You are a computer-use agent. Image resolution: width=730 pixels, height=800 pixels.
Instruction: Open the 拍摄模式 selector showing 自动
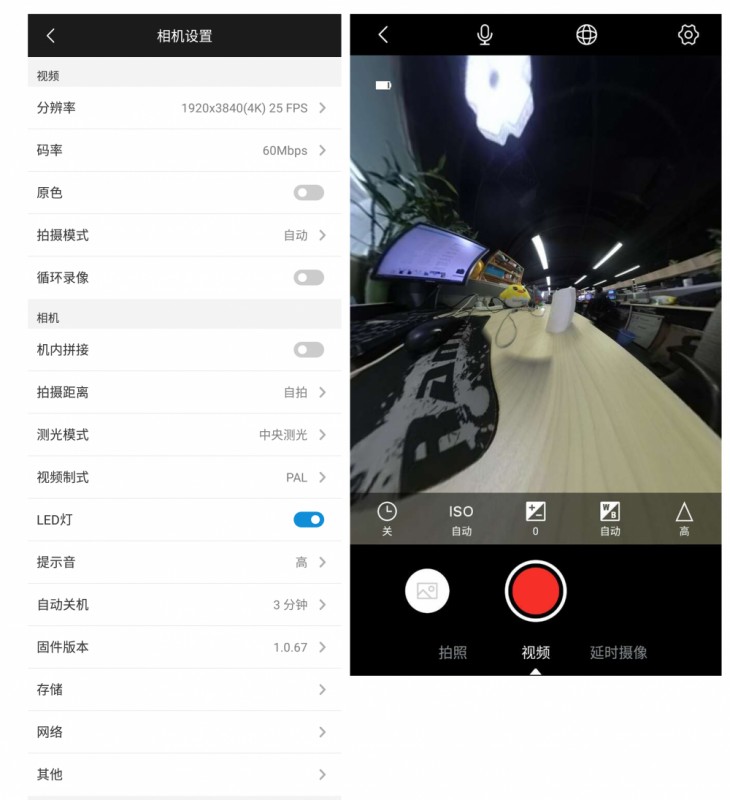185,235
